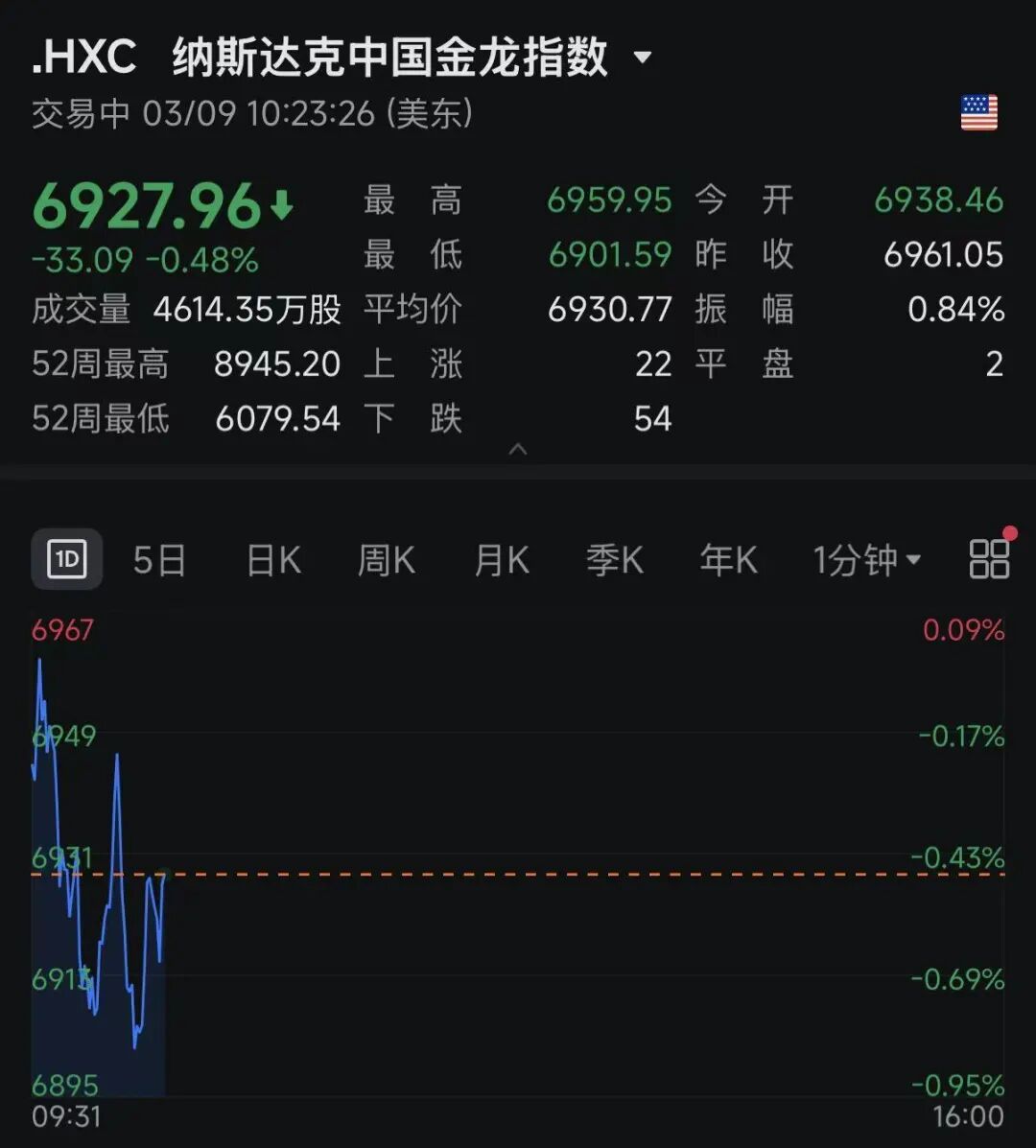Switch to the 日K chart
1036x1148 pixels.
(273, 559)
